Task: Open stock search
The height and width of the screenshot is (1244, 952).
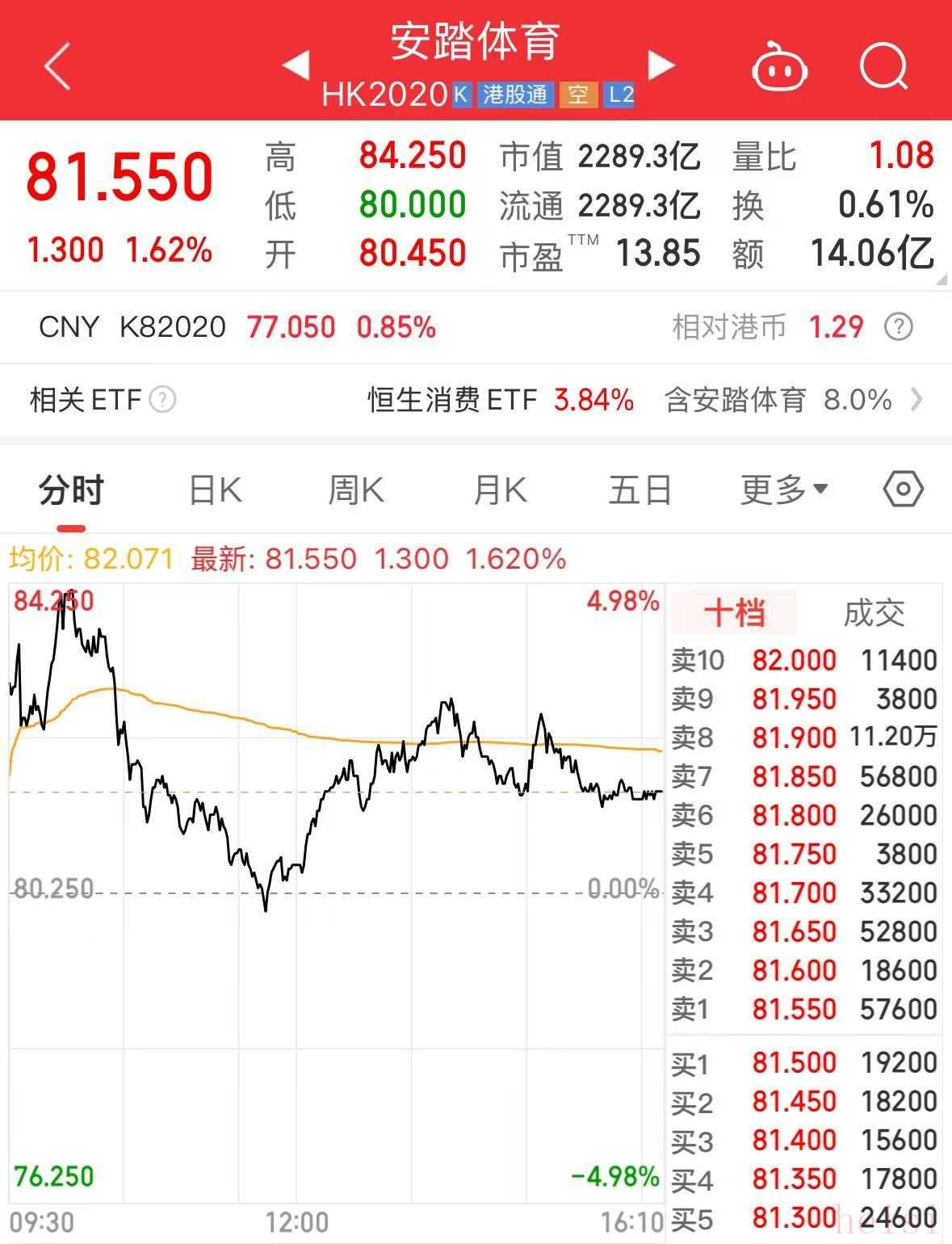Action: tap(883, 66)
